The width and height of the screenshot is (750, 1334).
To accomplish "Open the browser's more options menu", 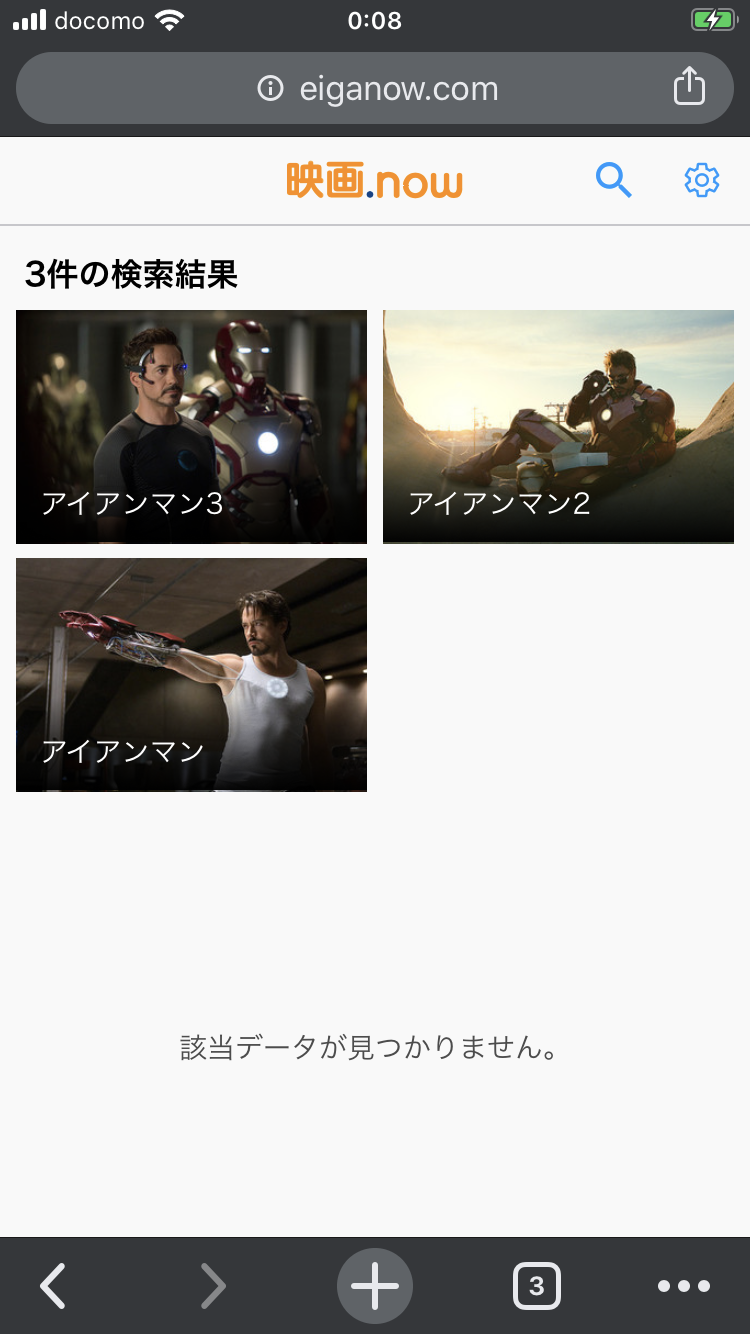I will pos(684,1286).
